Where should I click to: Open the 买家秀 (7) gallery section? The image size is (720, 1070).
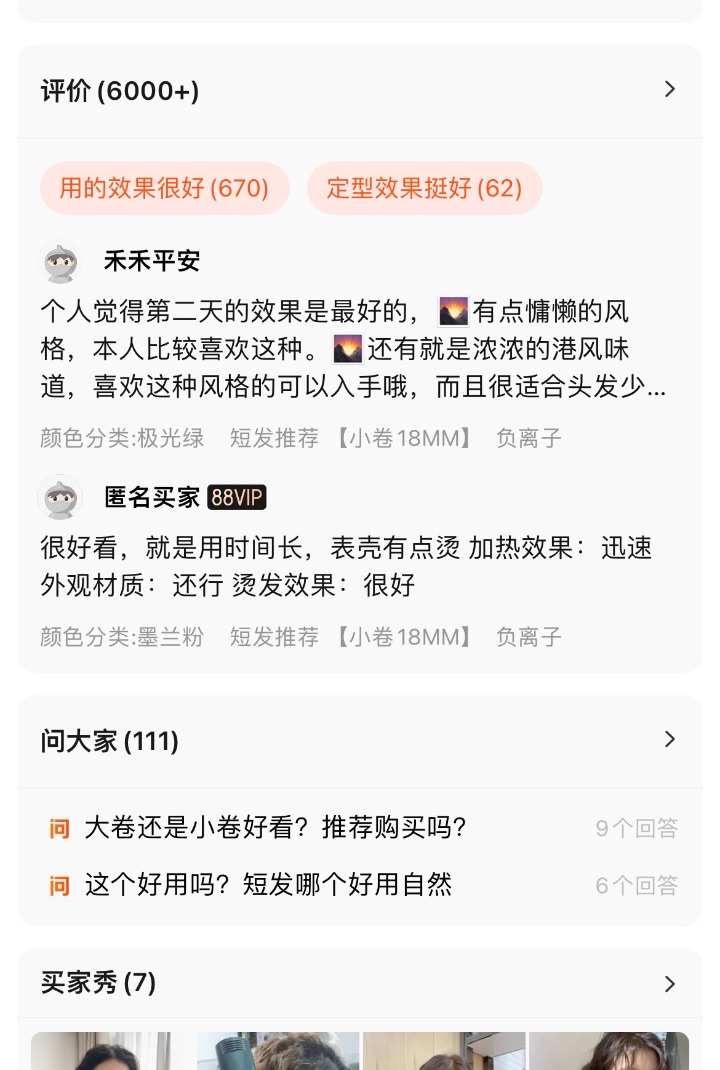pyautogui.click(x=360, y=983)
